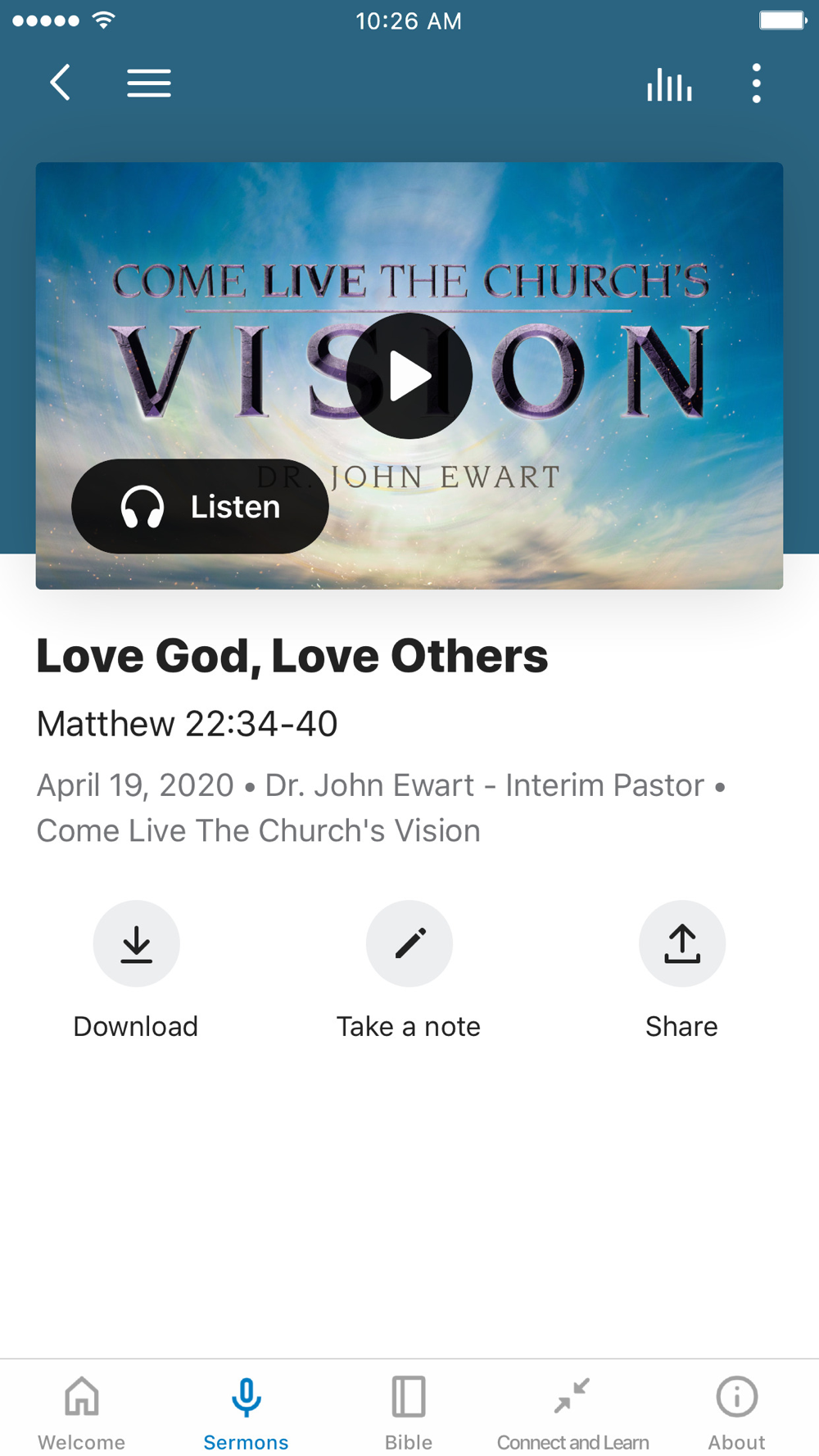Select the Sermons tab
The height and width of the screenshot is (1456, 819).
point(246,1410)
